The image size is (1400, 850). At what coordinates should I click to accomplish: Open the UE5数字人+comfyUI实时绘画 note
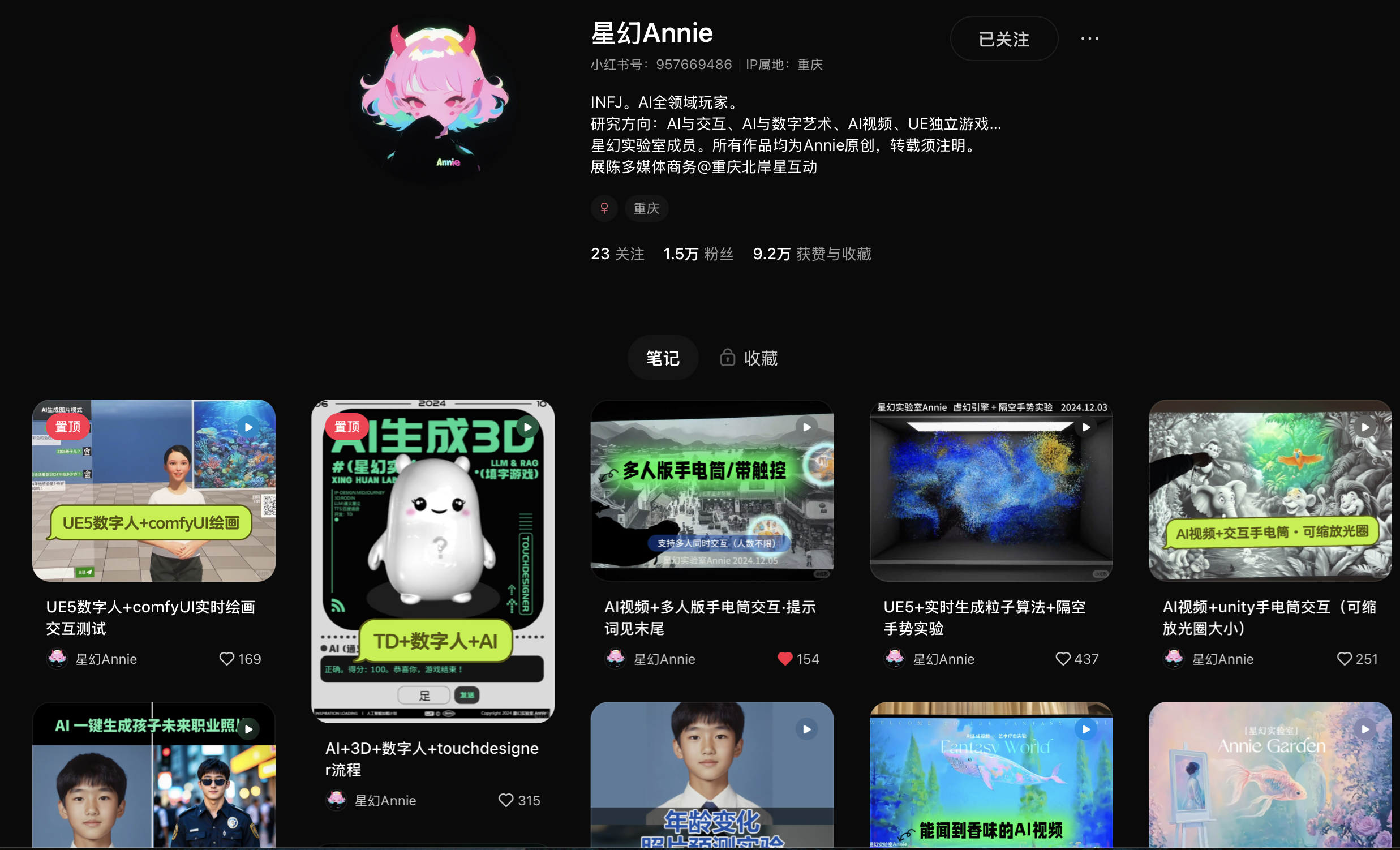[x=153, y=490]
